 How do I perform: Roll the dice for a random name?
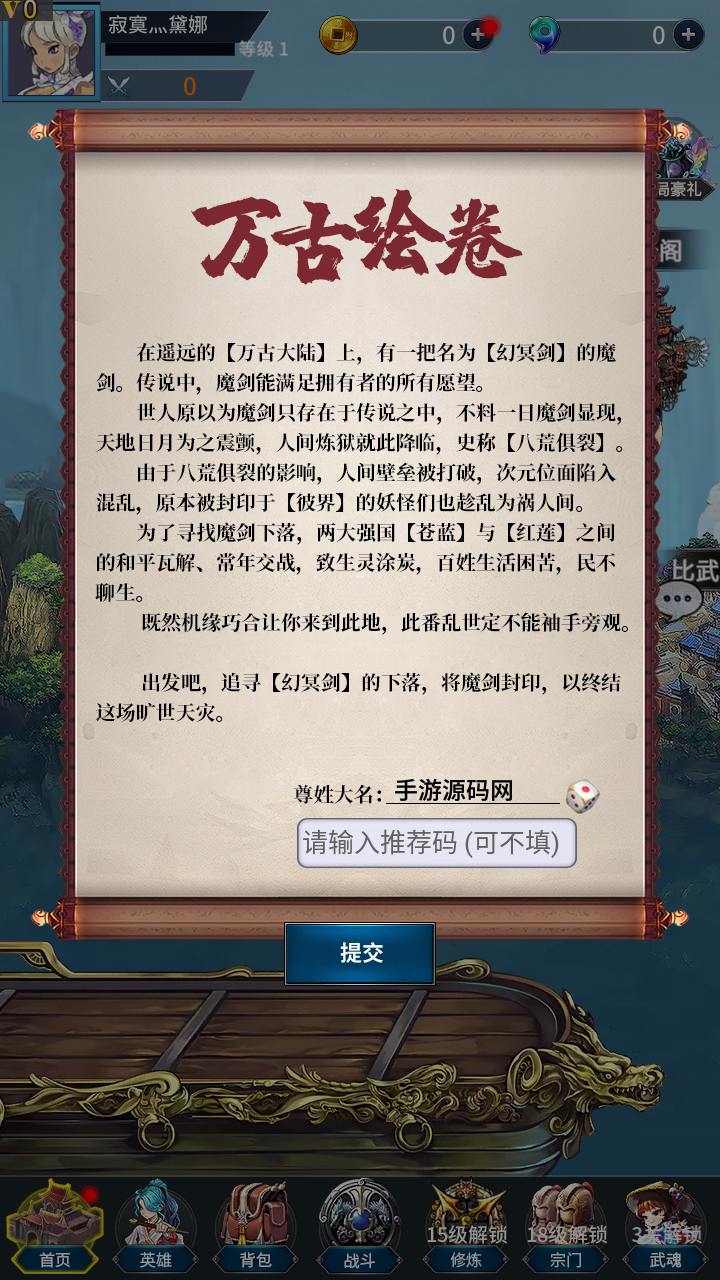click(582, 796)
